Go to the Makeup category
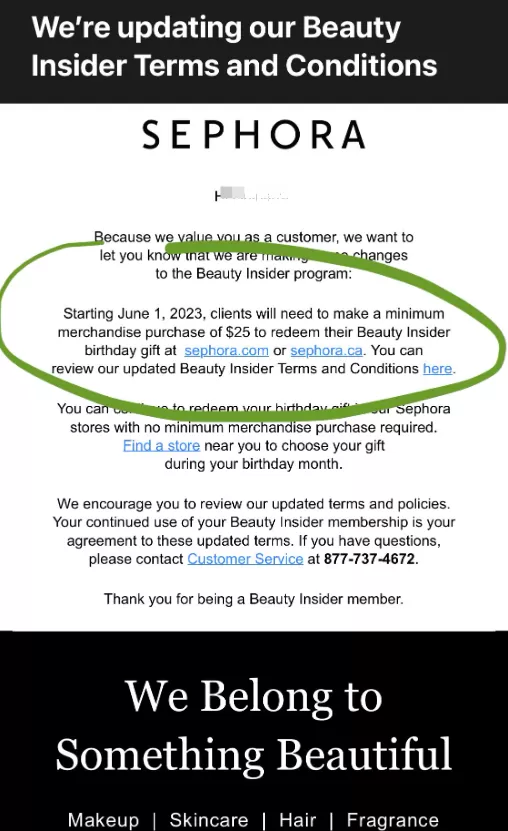The image size is (508, 831). coord(103,820)
